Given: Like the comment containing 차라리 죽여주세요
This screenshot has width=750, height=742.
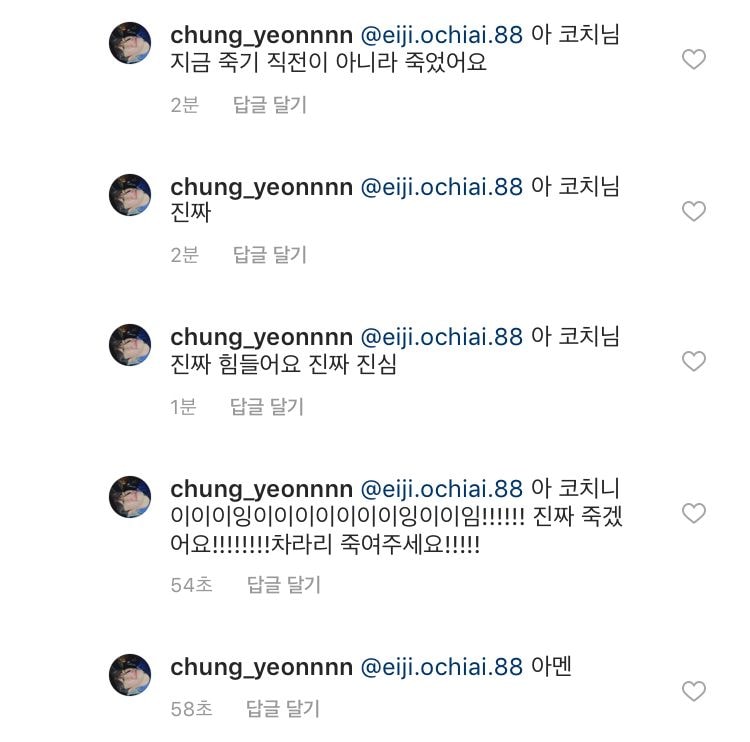Looking at the screenshot, I should (693, 514).
